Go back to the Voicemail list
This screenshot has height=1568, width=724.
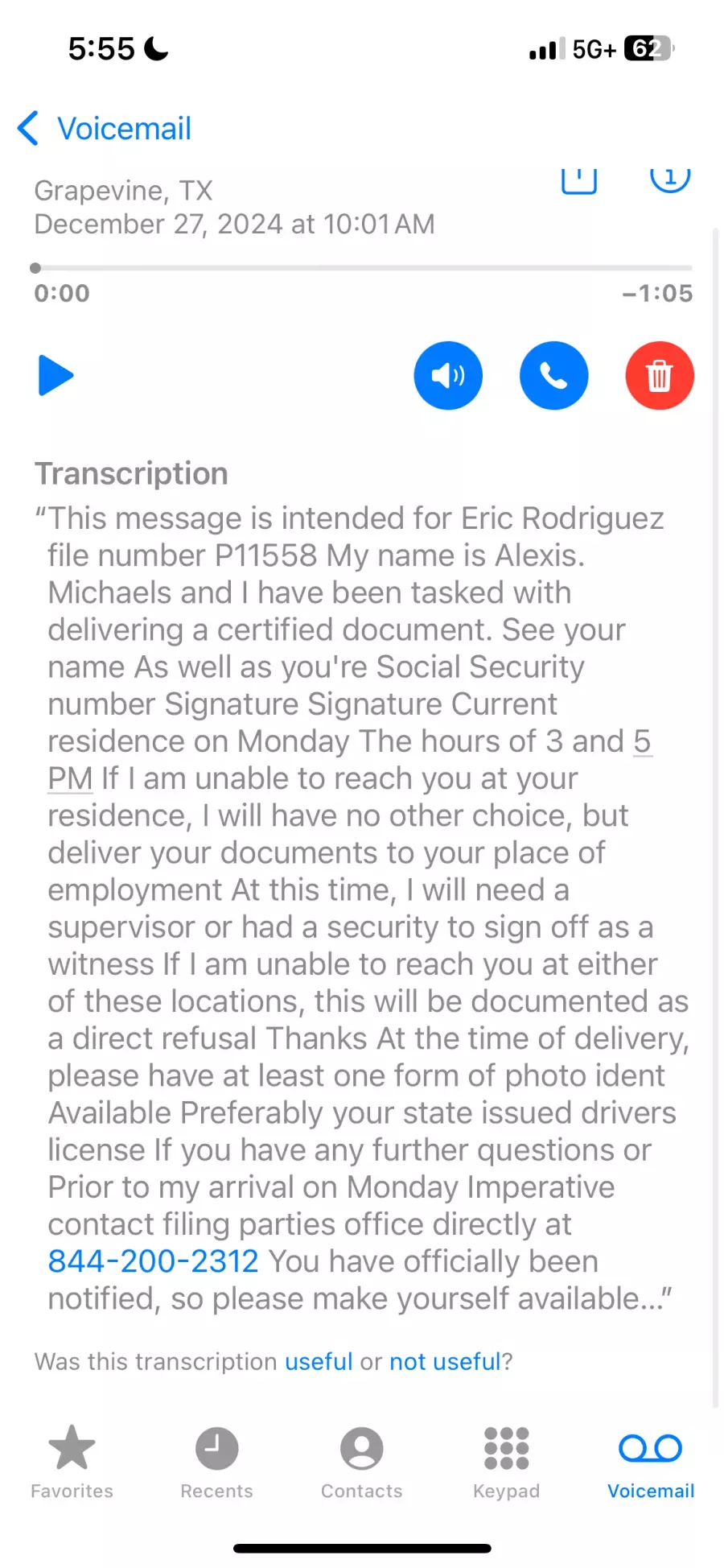click(105, 129)
